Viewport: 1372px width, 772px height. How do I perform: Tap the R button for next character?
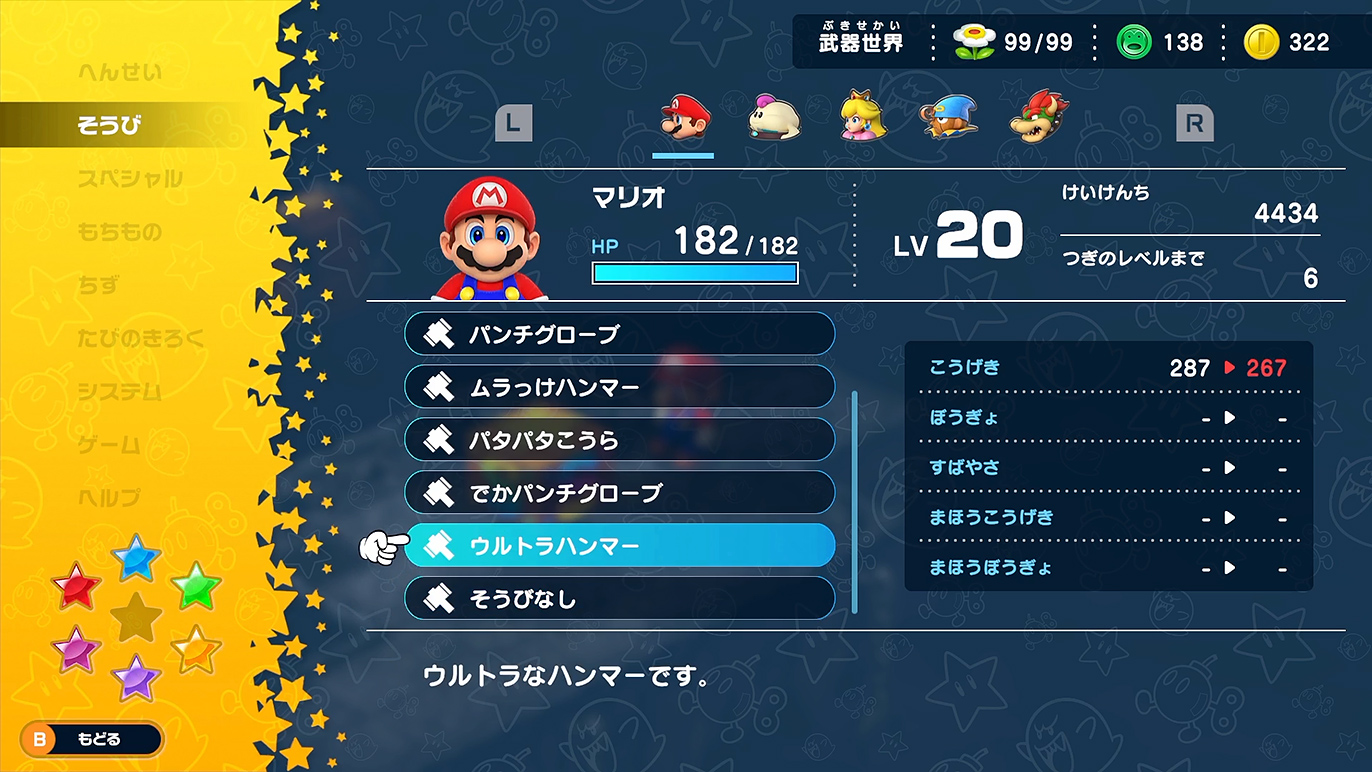pyautogui.click(x=1194, y=124)
